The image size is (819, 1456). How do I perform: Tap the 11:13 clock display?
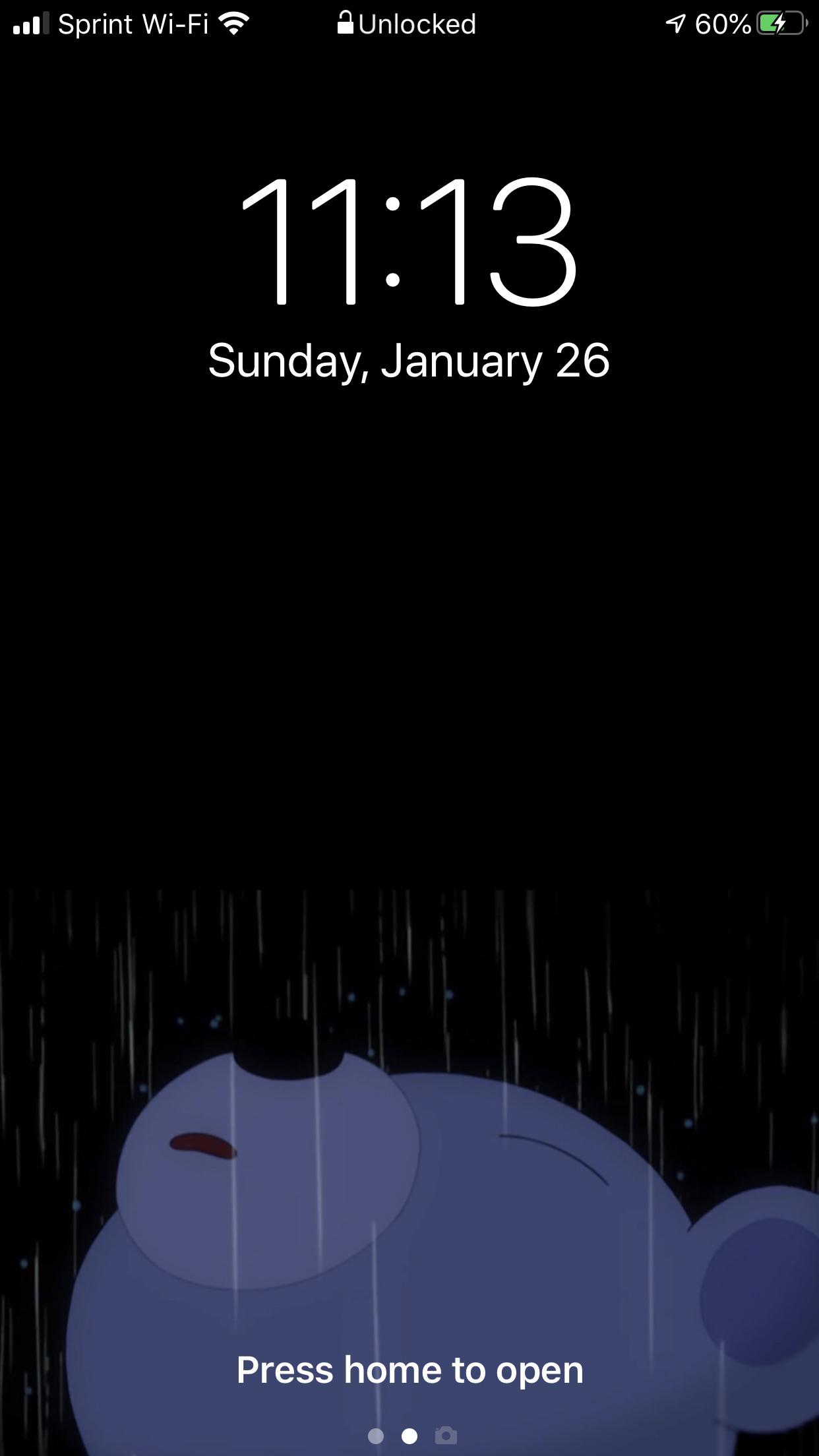click(x=409, y=244)
